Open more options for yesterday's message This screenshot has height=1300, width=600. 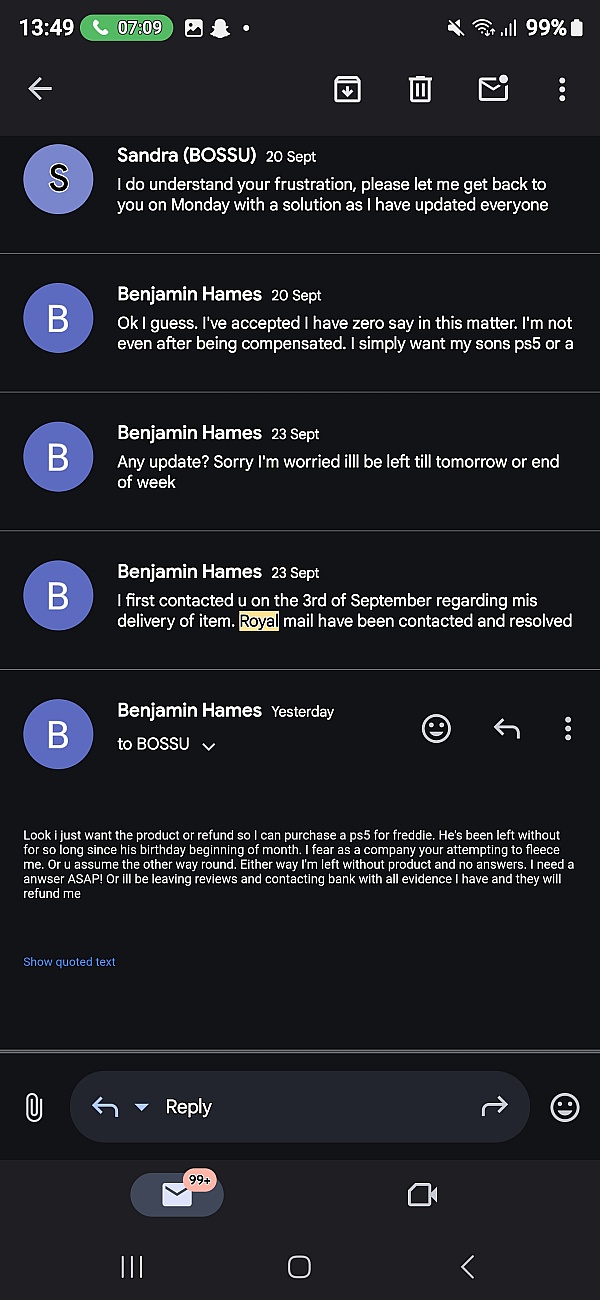point(568,729)
